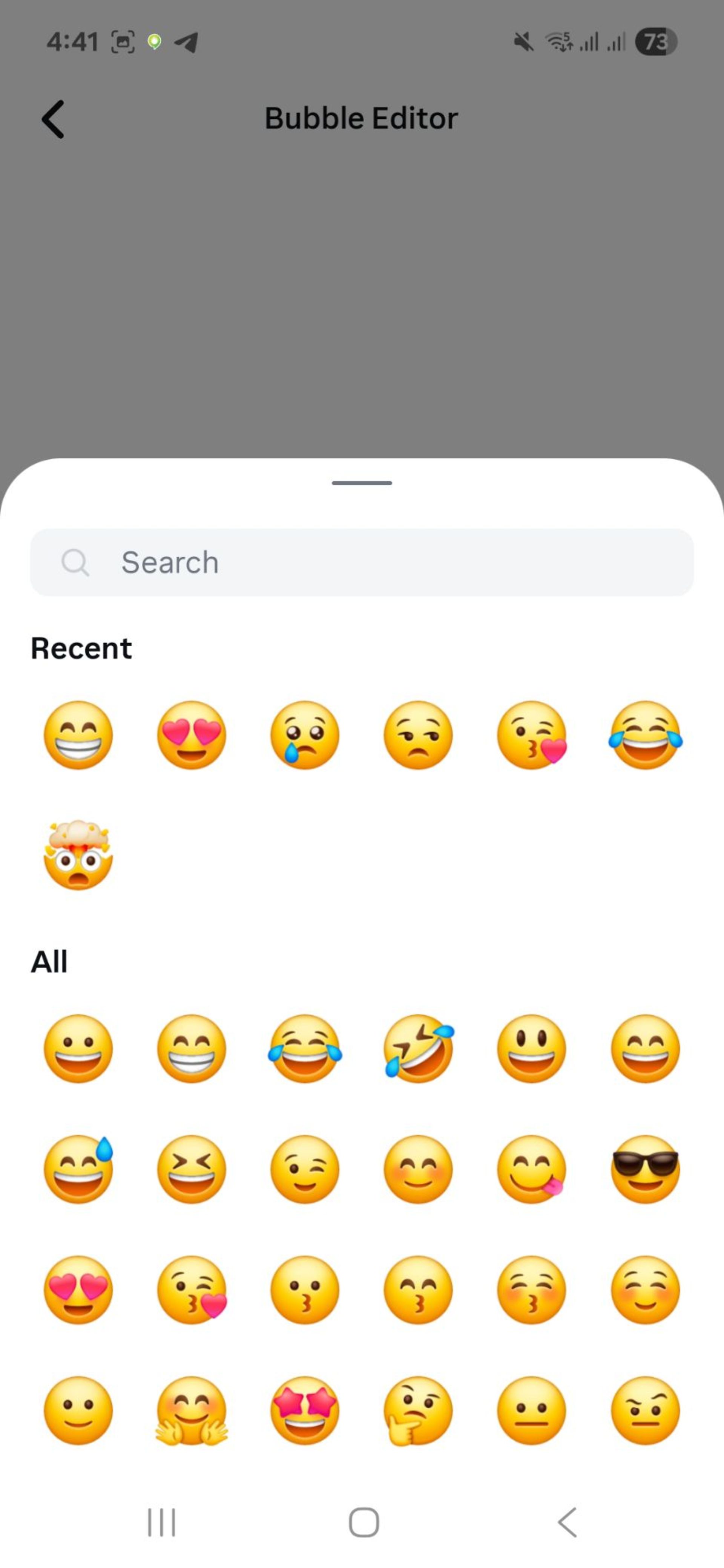724x1568 pixels.
Task: Select the hugging face emoji
Action: [191, 1410]
